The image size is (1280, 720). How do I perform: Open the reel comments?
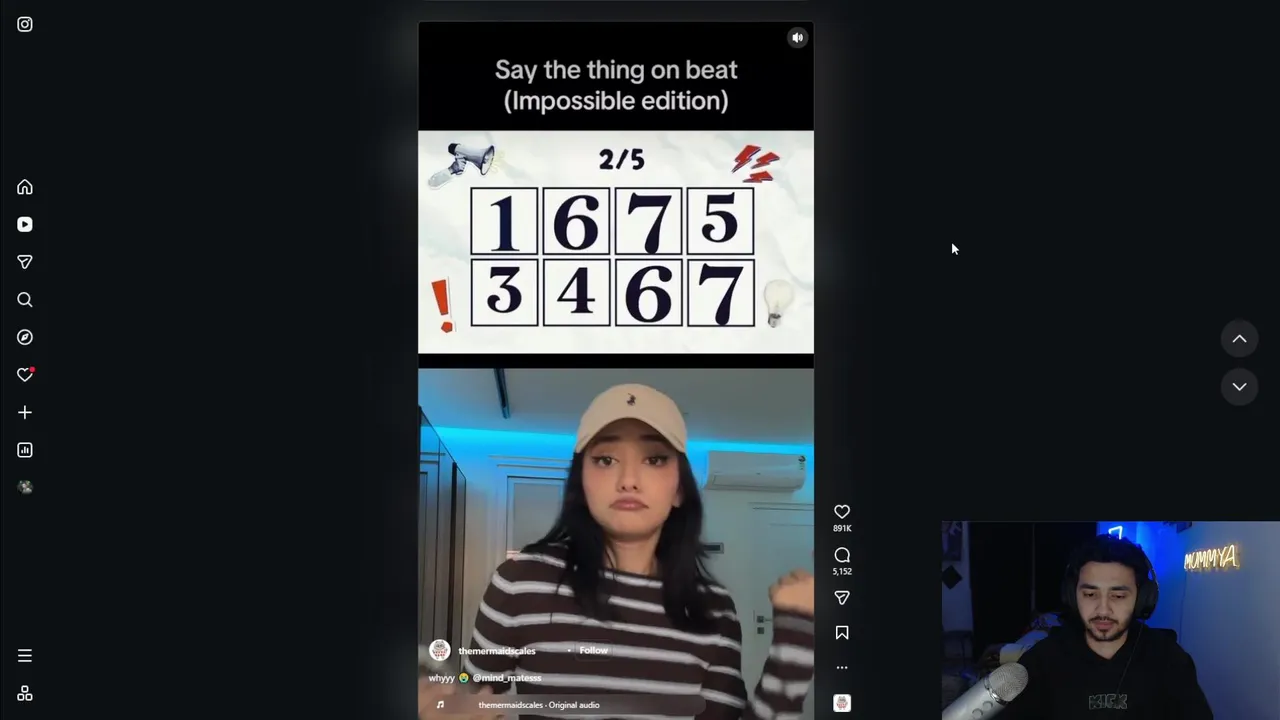[842, 556]
